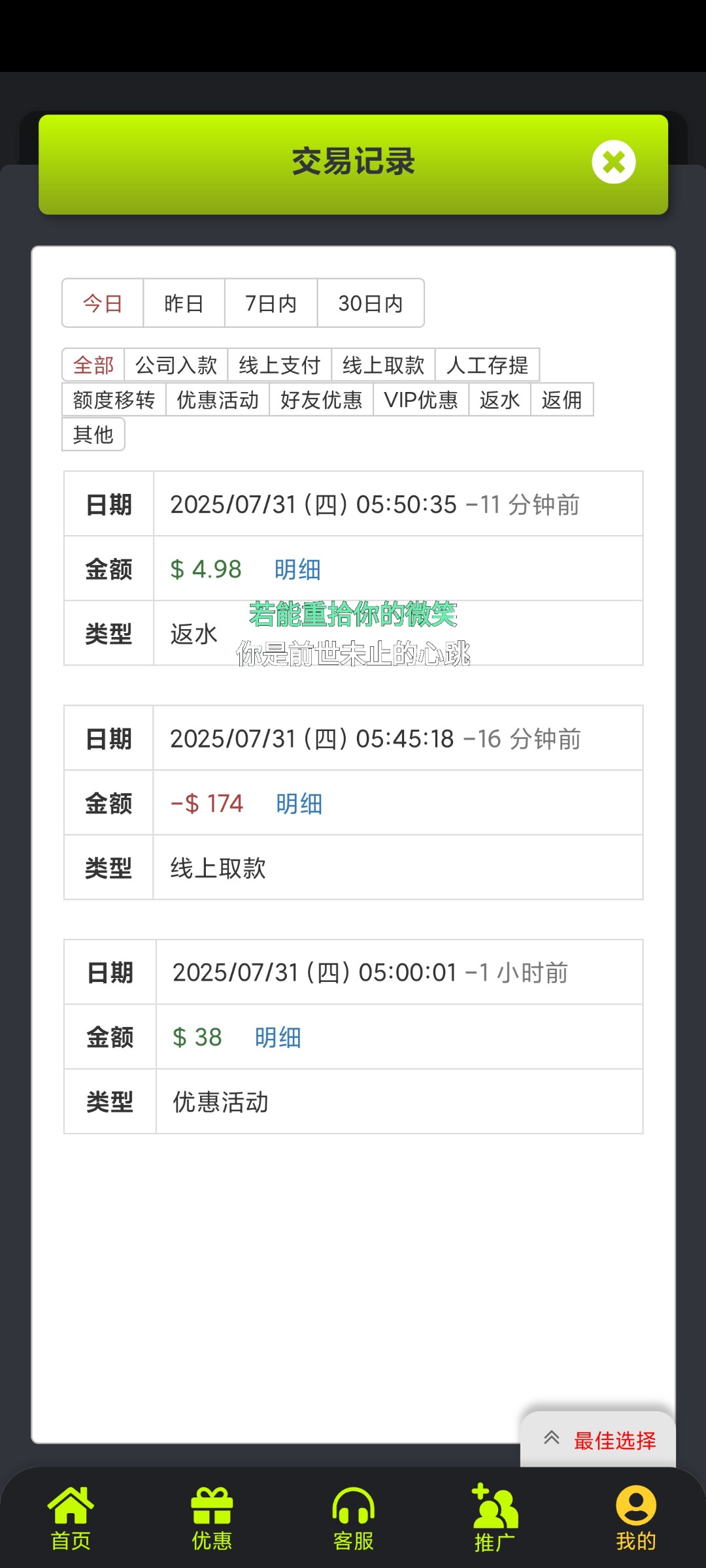Open 明细 for the $4.98 返水 record
Screen dimensions: 706x1568
pyautogui.click(x=297, y=569)
